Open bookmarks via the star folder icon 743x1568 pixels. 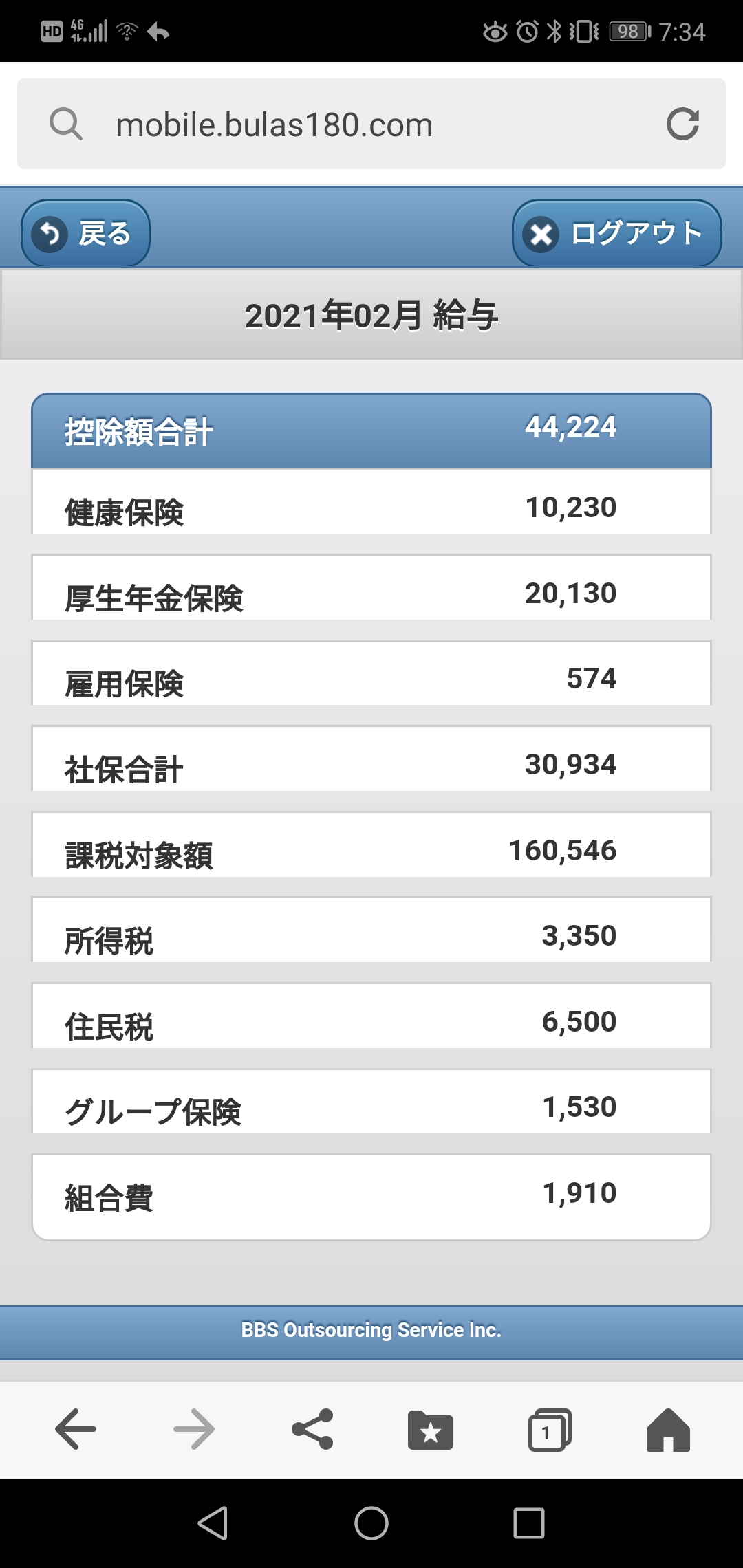[431, 1430]
